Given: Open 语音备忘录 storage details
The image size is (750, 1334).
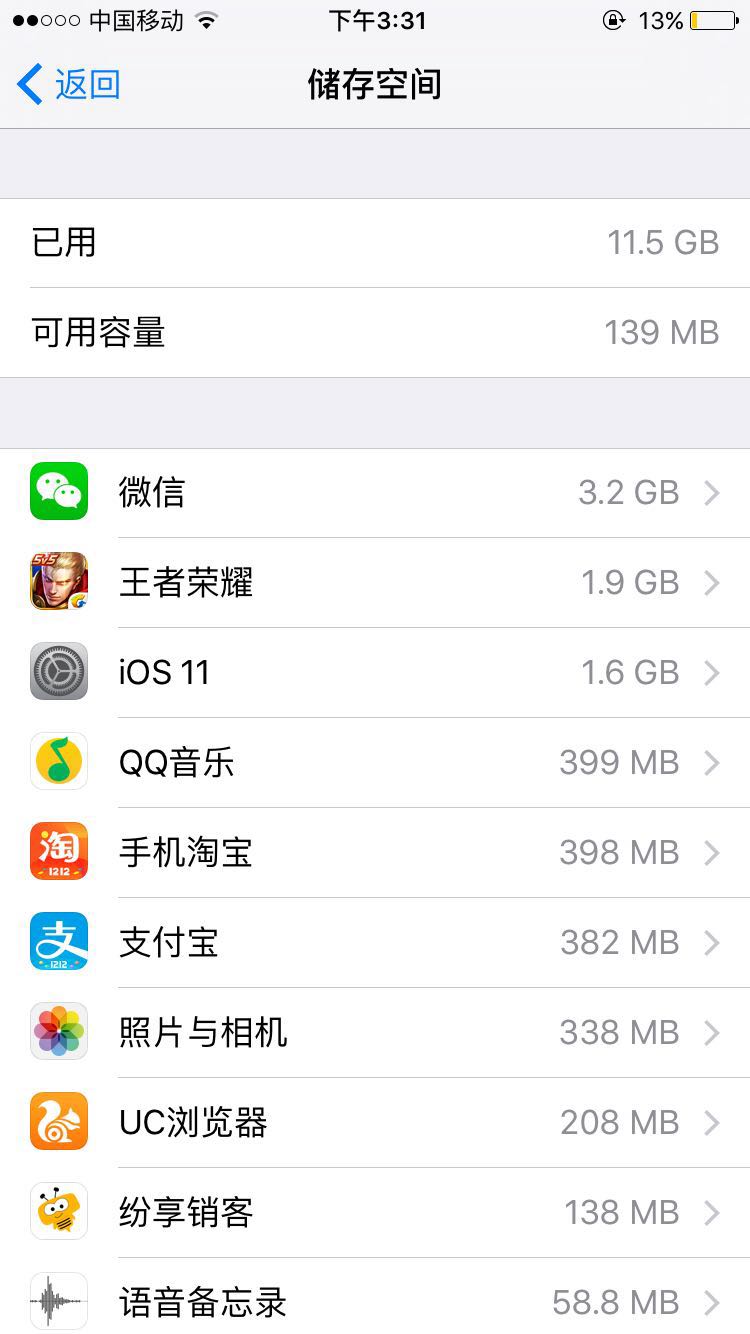Looking at the screenshot, I should [x=375, y=1301].
